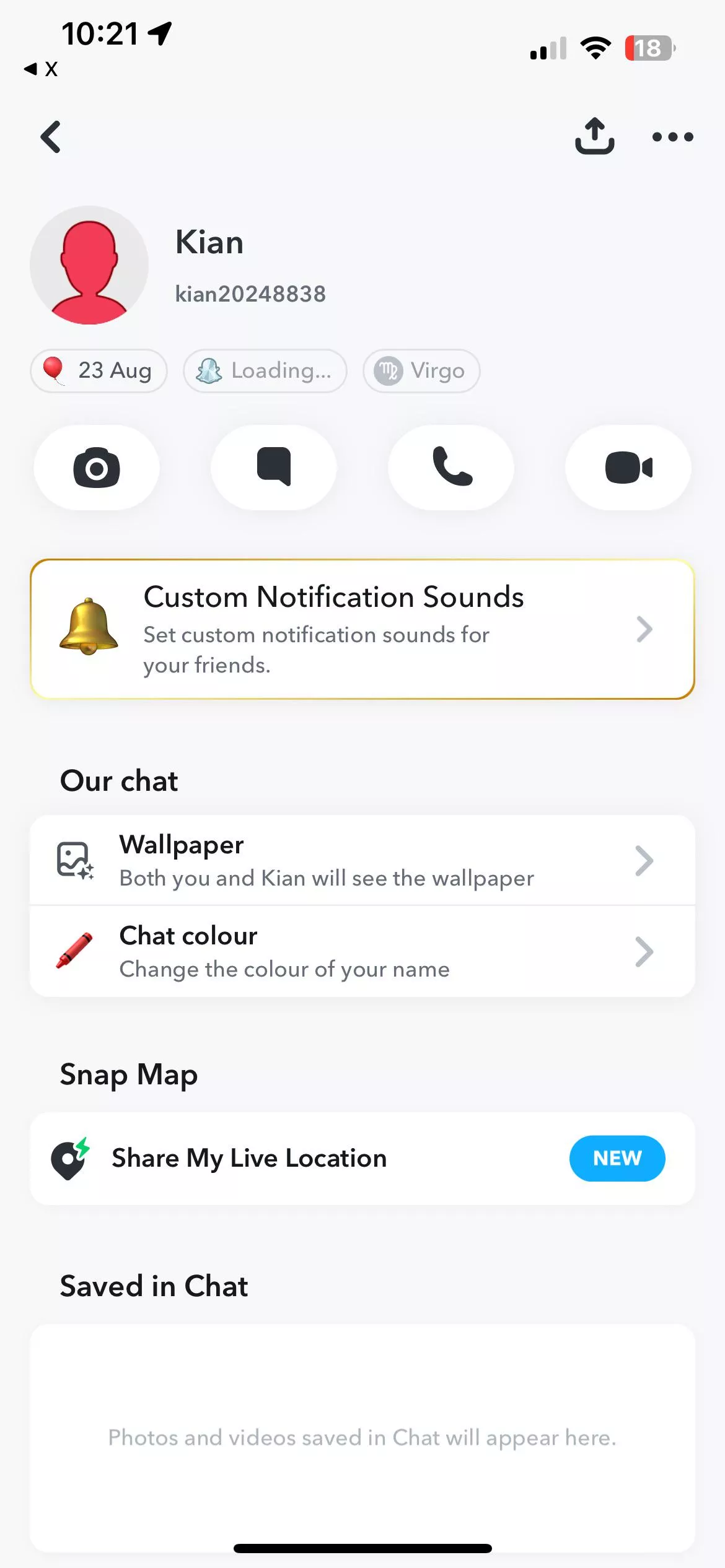Tap the Snap Map location pin icon

click(68, 1158)
